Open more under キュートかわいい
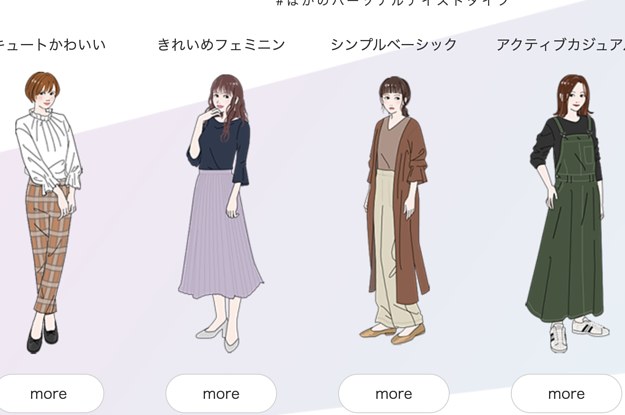This screenshot has height=415, width=625. 48,394
